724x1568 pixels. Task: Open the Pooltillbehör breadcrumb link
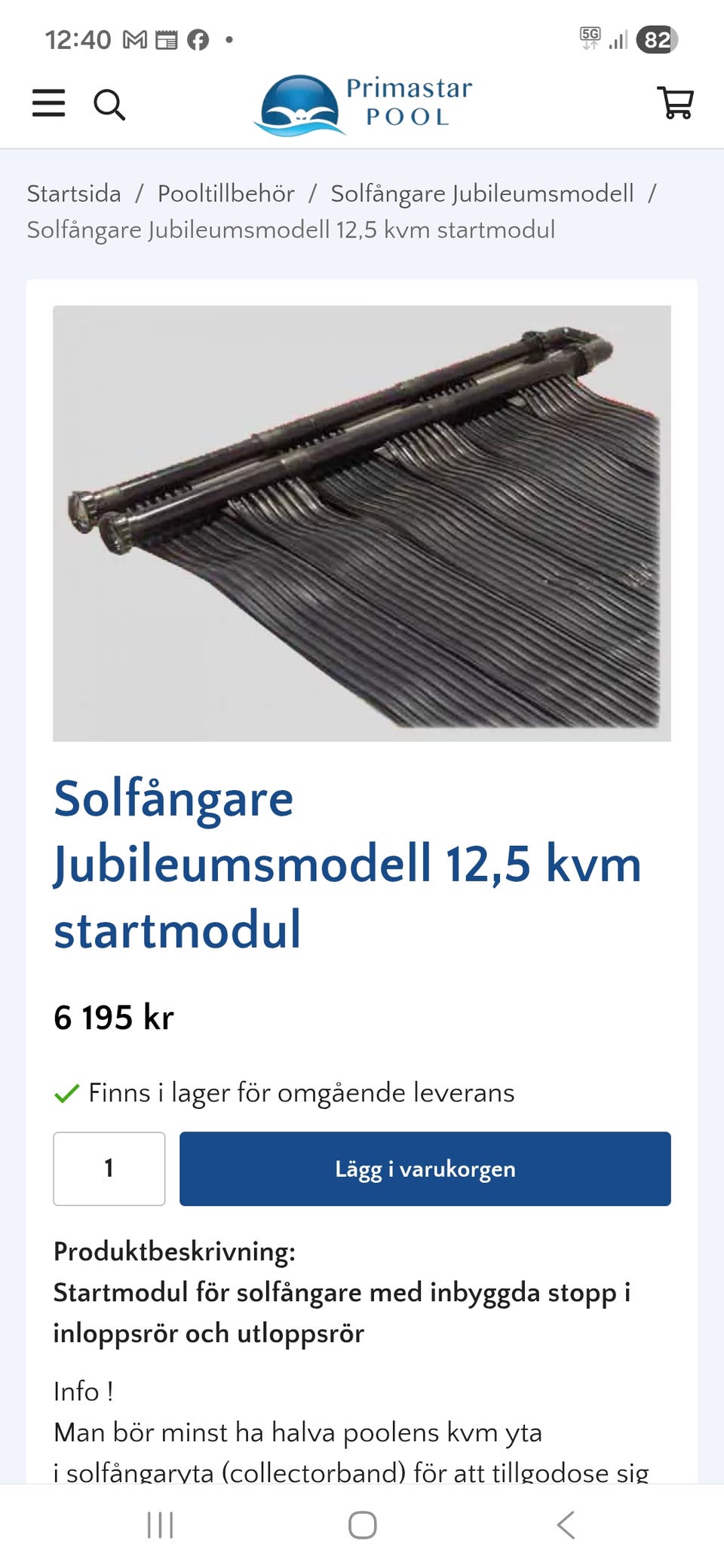[225, 194]
